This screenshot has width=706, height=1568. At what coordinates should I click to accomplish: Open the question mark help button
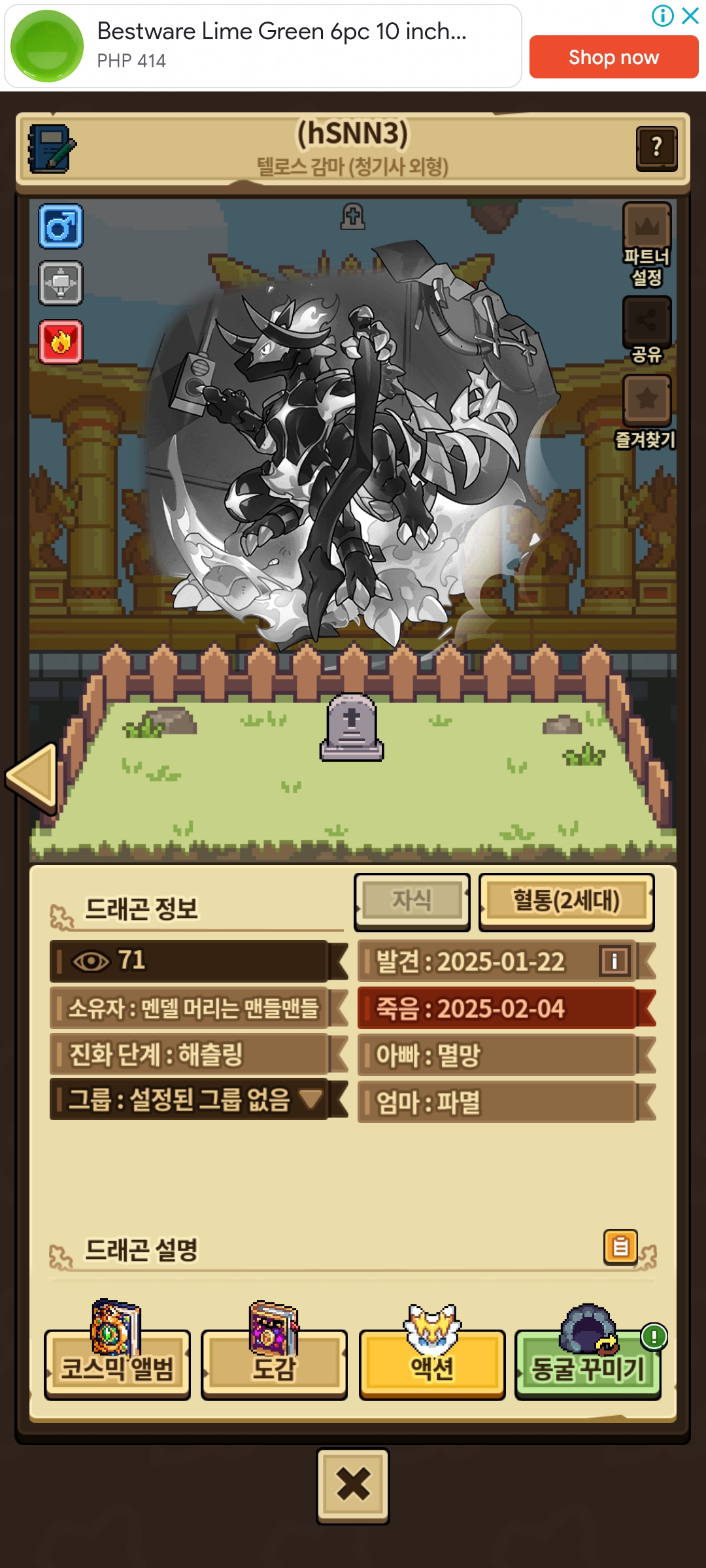click(656, 148)
